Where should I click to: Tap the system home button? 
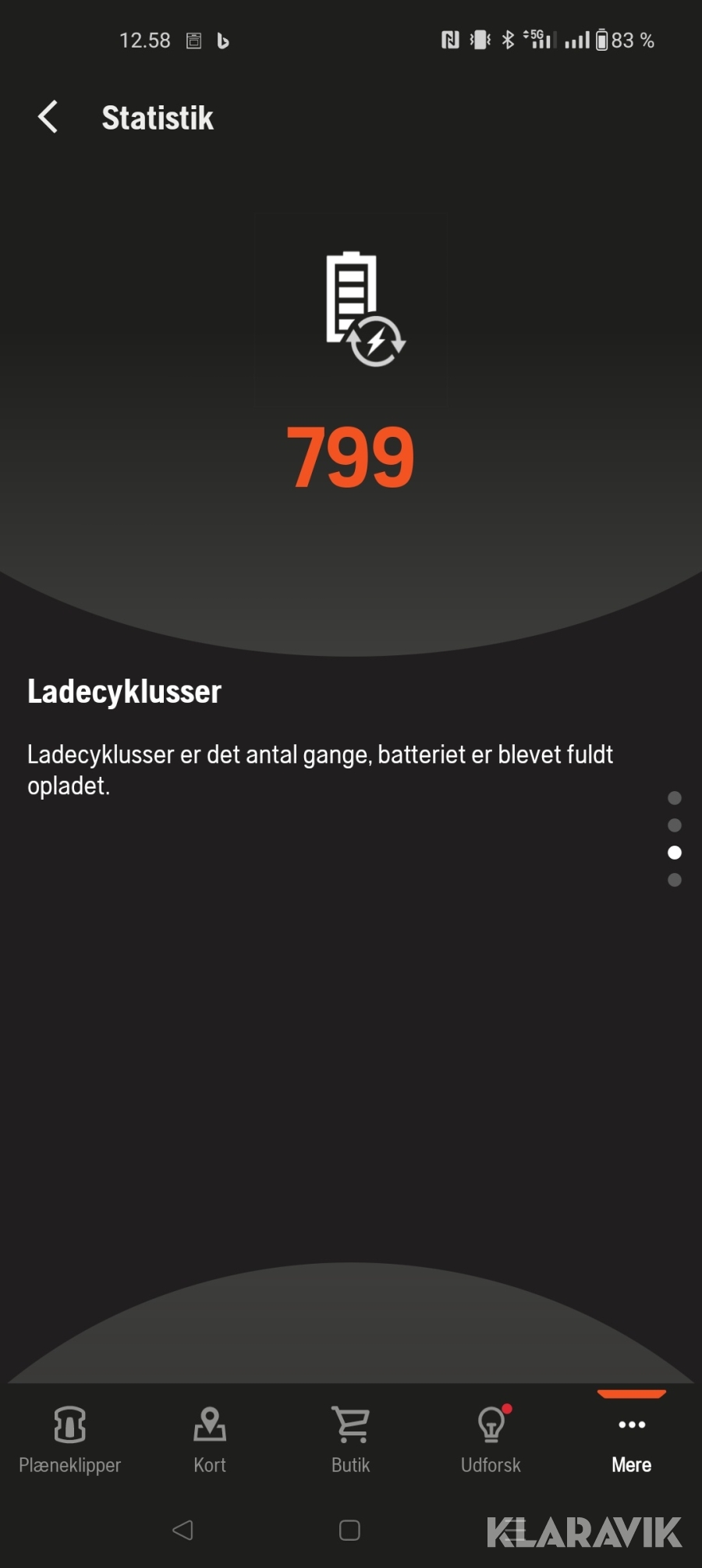point(349,1530)
